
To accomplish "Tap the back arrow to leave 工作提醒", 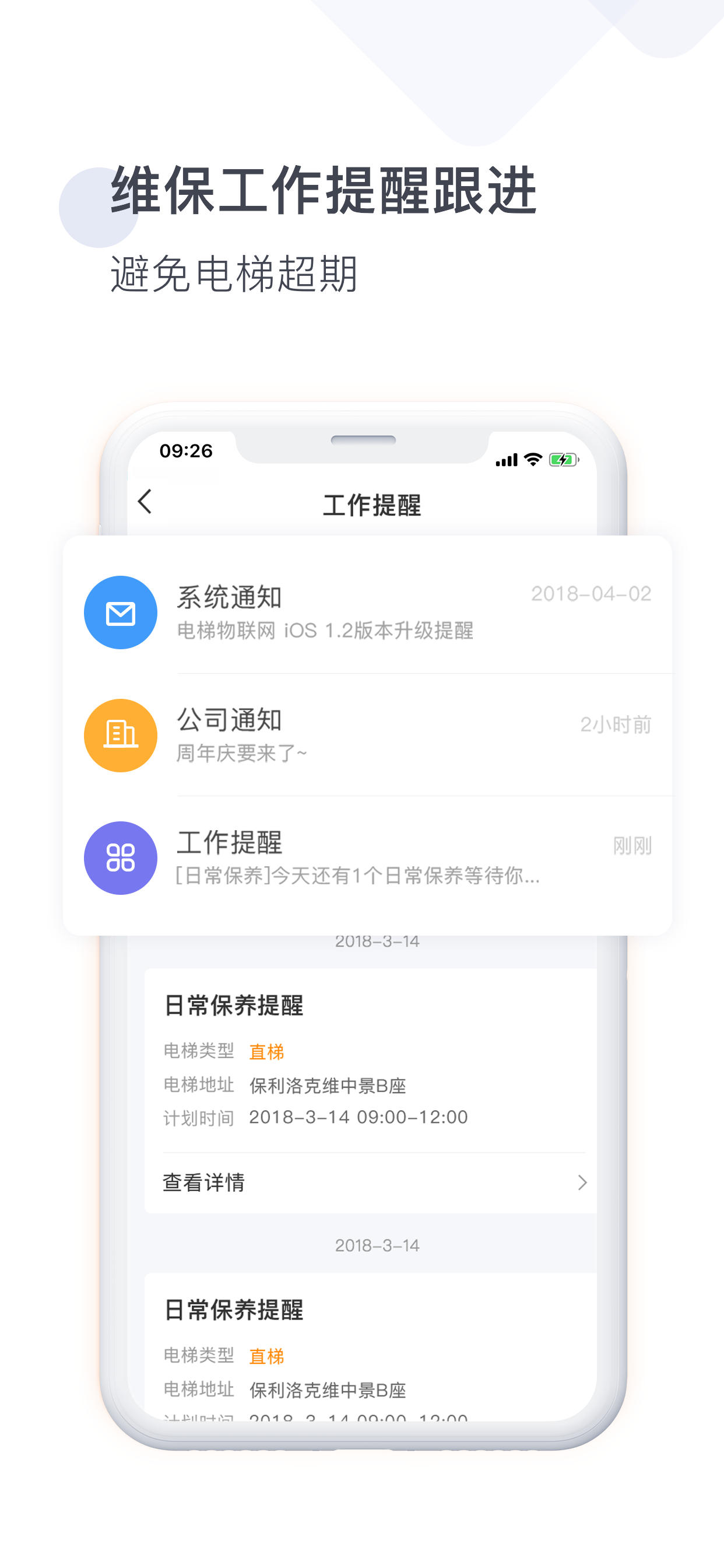I will click(x=145, y=503).
